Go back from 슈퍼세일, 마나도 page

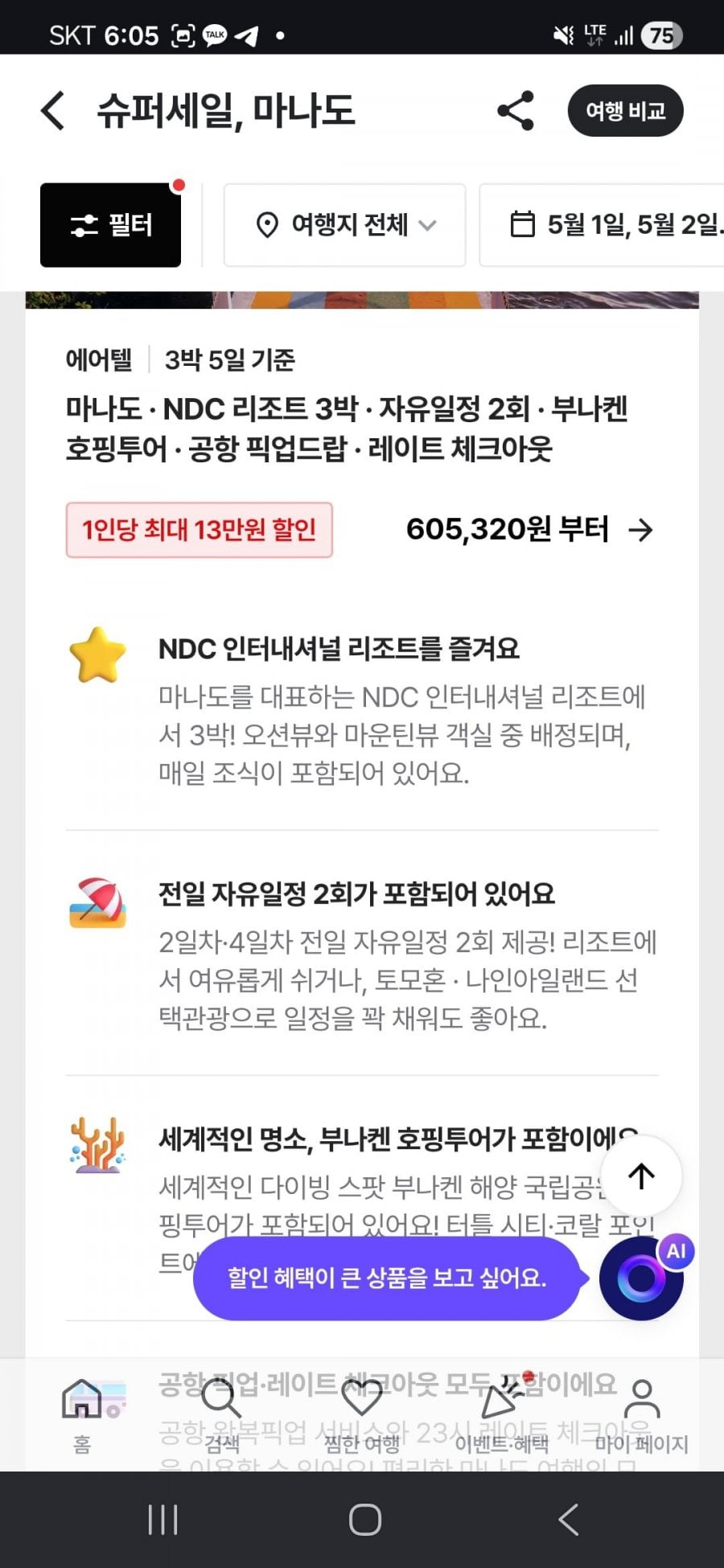53,110
